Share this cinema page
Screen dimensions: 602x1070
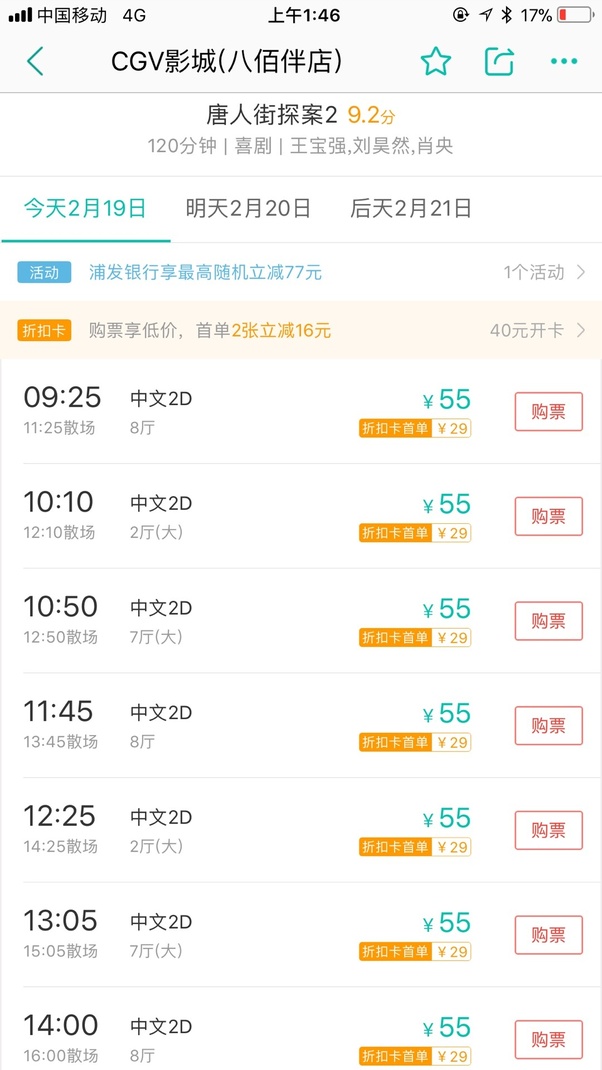coord(499,62)
